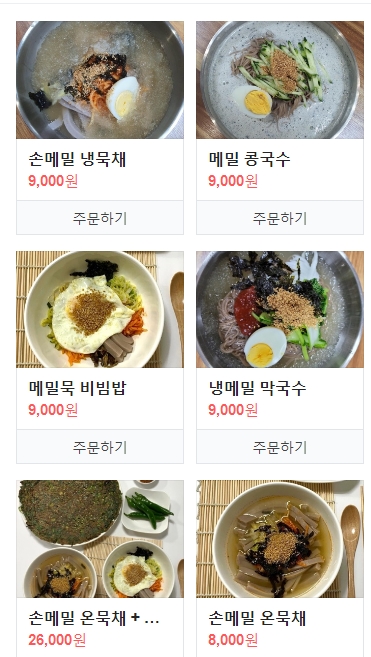View the 8,000원 손메밀 온묵채 item
Image resolution: width=371 pixels, height=657 pixels.
coord(280,569)
